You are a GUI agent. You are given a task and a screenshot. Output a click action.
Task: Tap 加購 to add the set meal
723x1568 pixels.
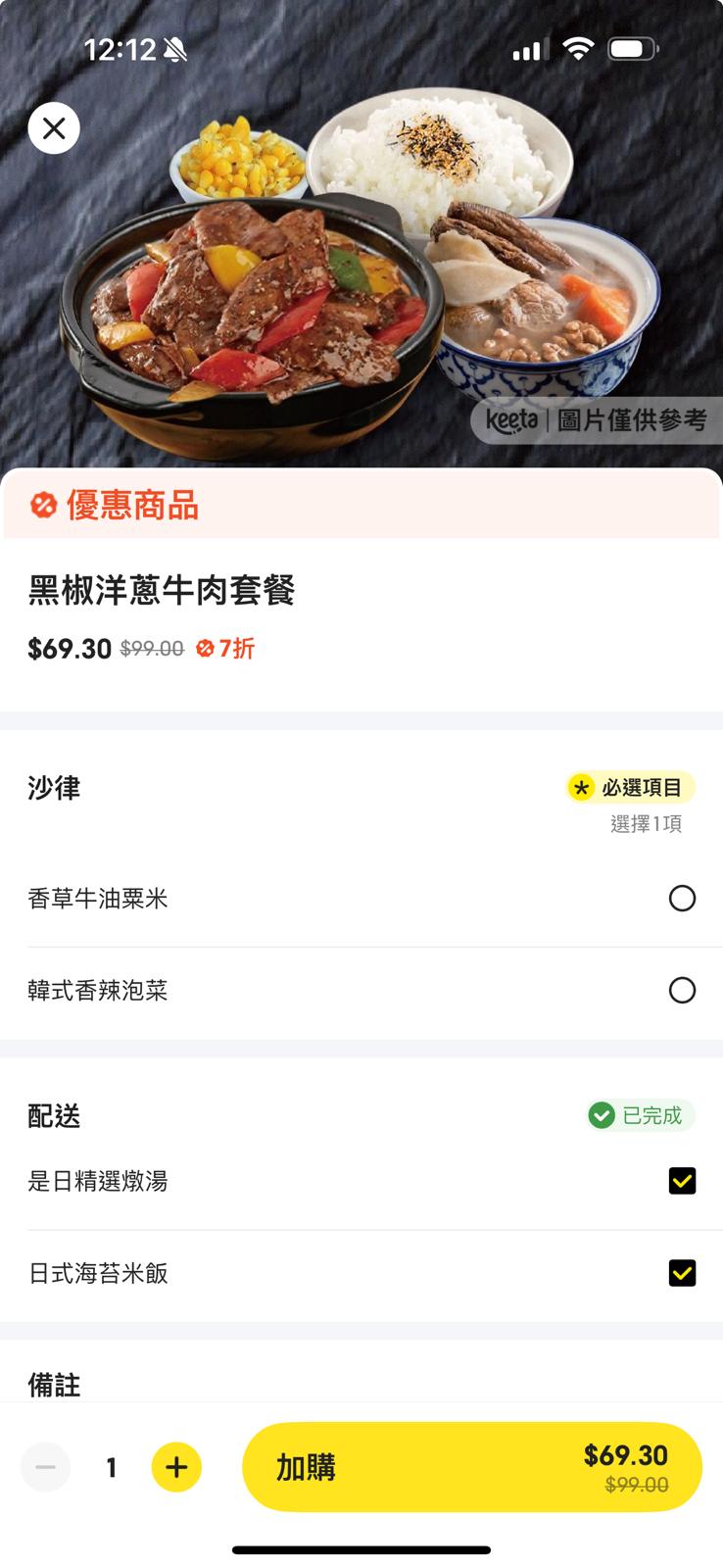(471, 1467)
